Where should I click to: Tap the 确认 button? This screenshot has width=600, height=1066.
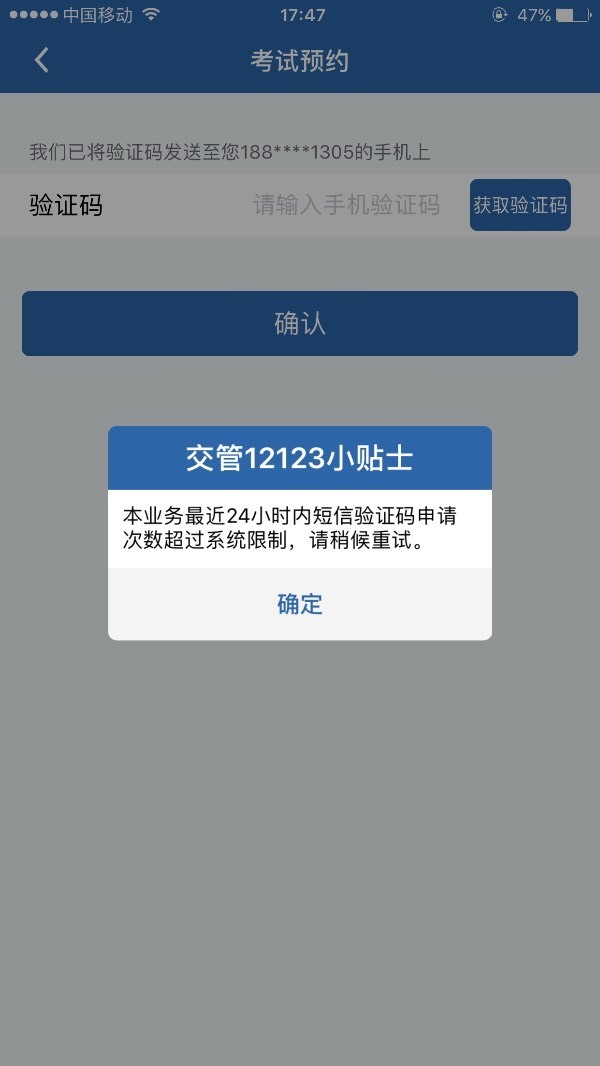pos(300,323)
